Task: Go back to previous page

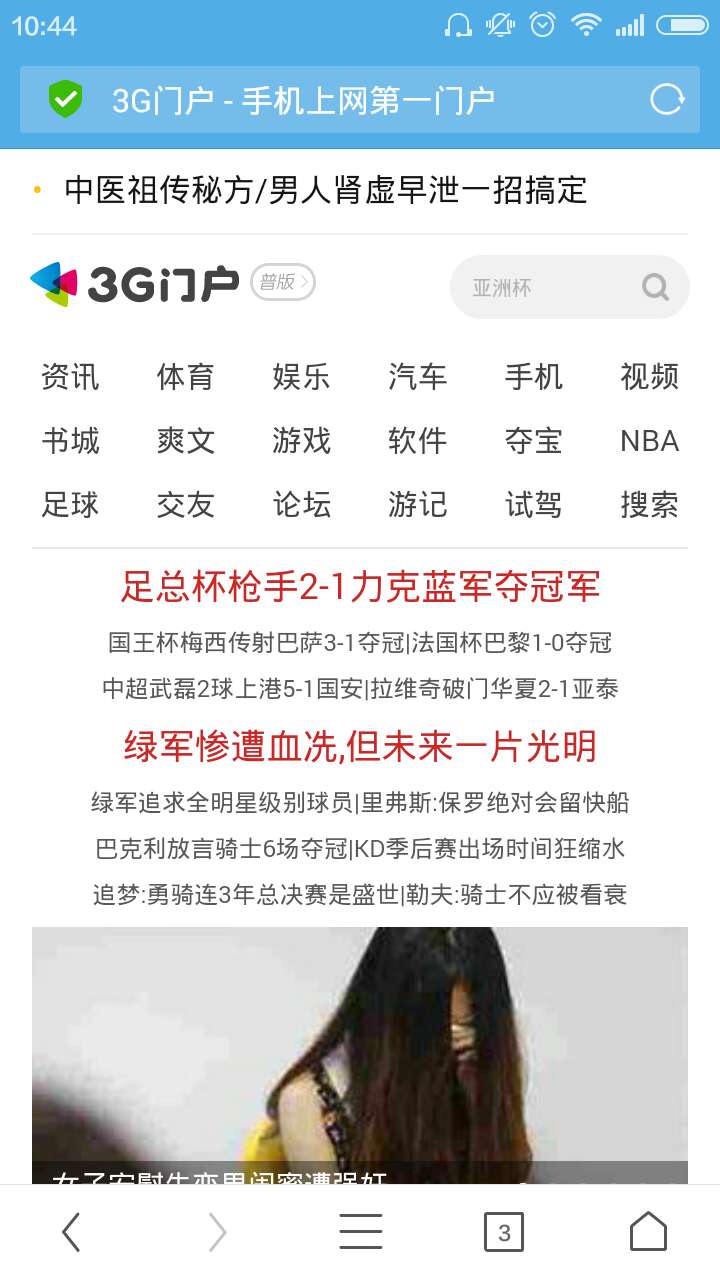Action: click(x=70, y=1232)
